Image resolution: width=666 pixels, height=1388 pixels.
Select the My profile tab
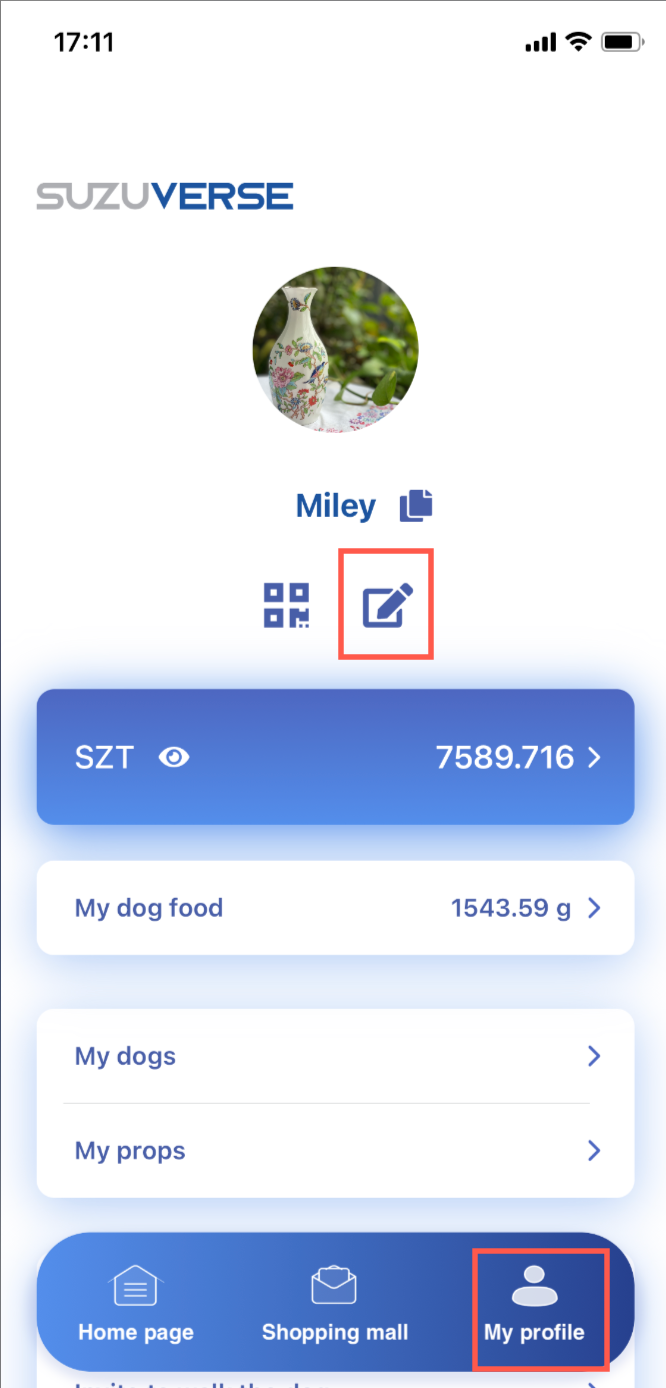(x=534, y=1304)
